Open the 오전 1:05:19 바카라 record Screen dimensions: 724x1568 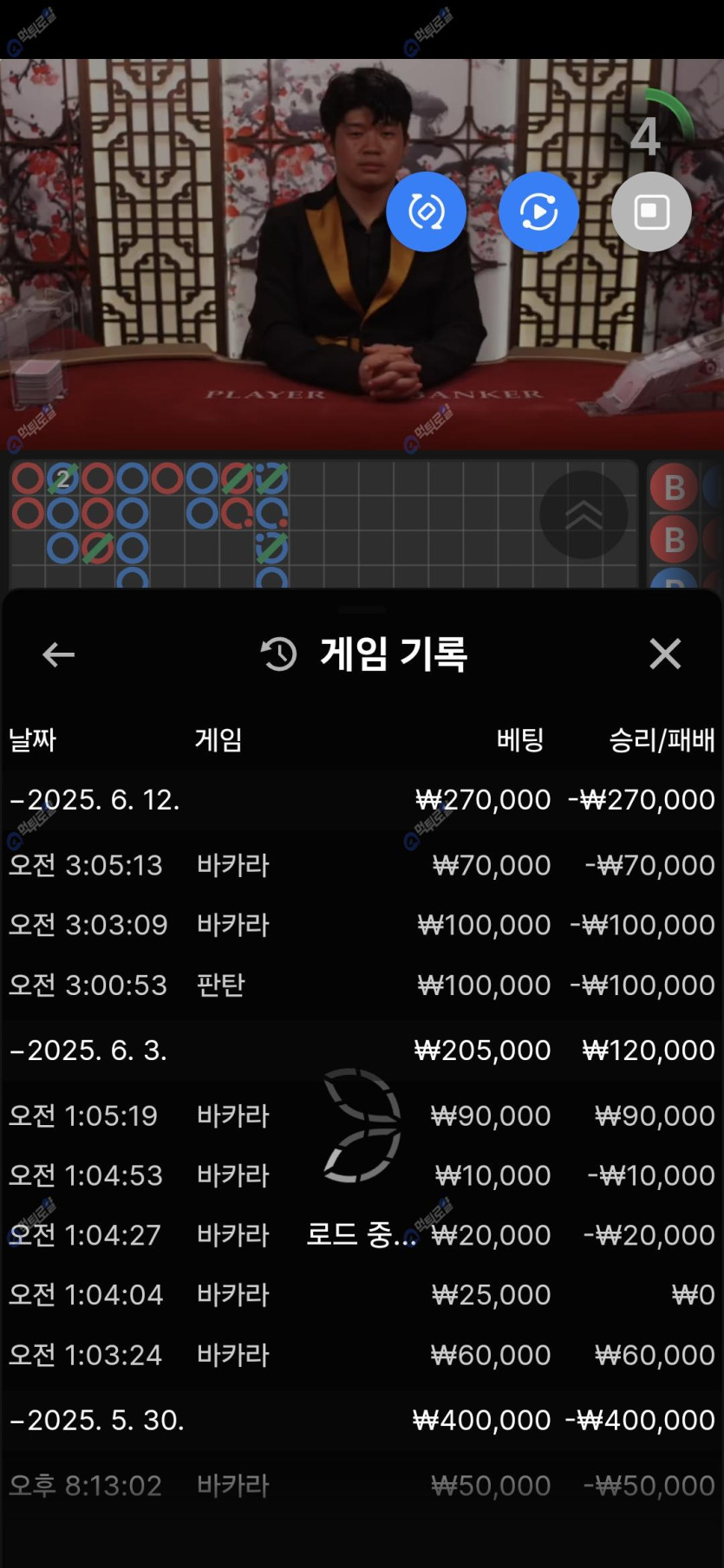(362, 1116)
